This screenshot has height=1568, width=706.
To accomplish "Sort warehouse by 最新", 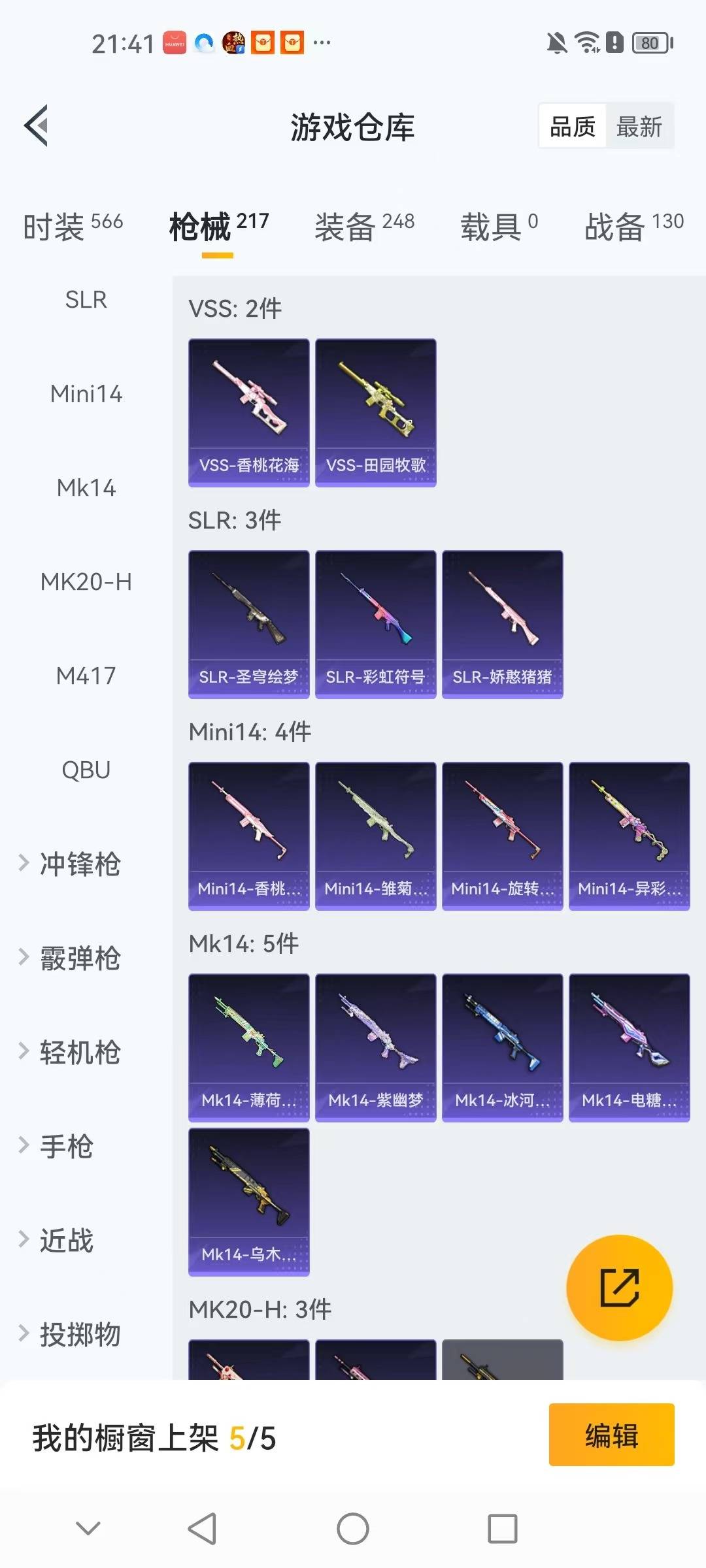I will [639, 126].
